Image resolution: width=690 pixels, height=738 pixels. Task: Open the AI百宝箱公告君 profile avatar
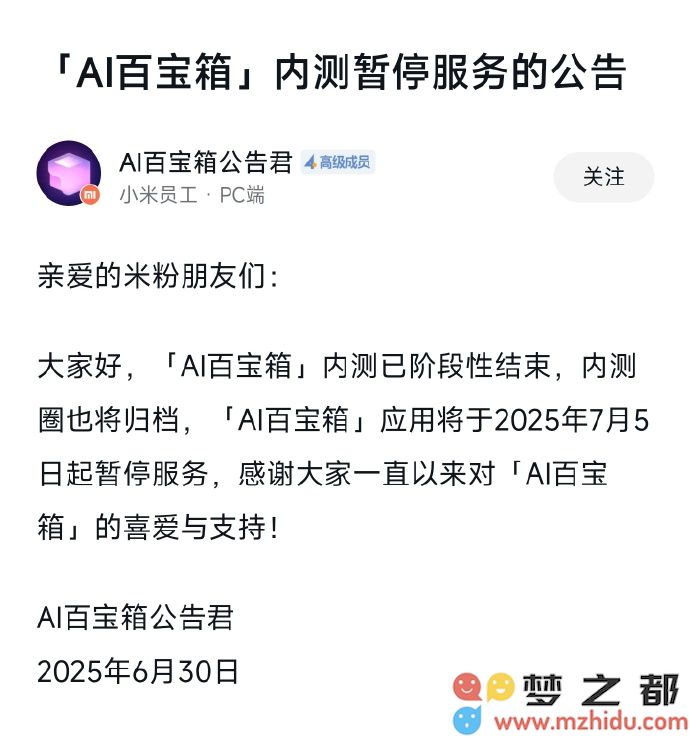(68, 173)
